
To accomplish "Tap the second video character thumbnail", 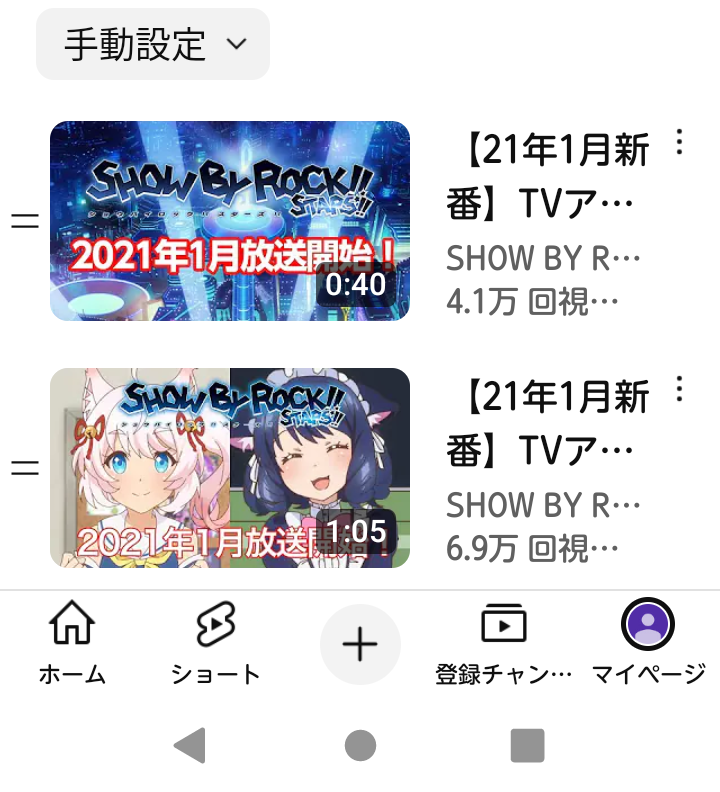I will 228,466.
